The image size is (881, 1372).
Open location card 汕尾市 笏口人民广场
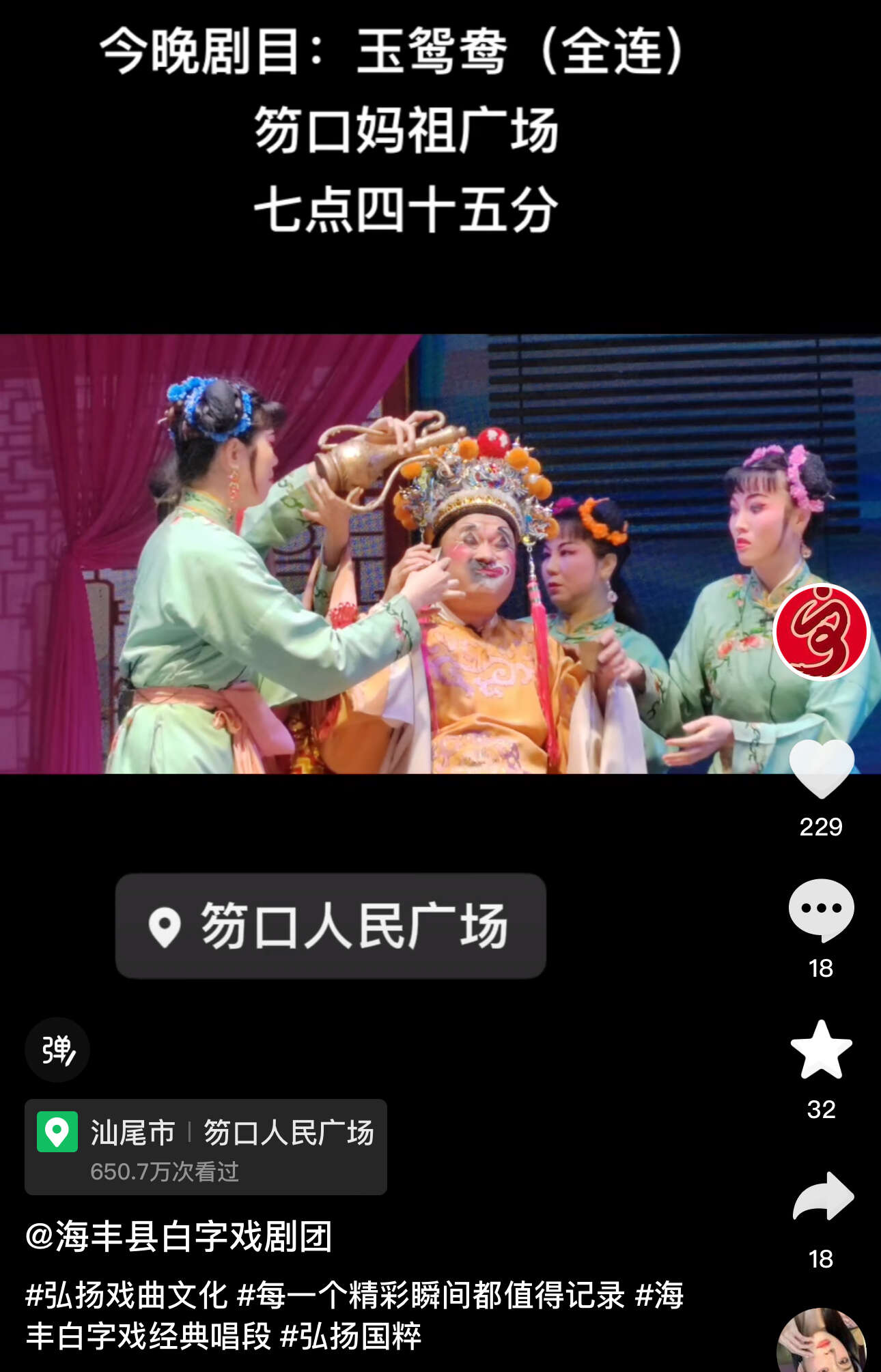[x=205, y=1147]
